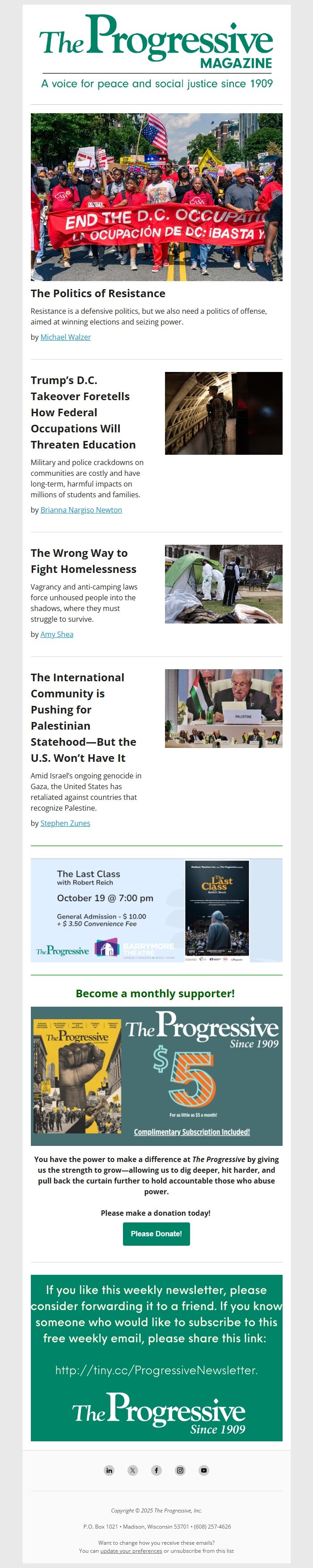Screen dimensions: 313x1568
Task: Tap the update your preferences link
Action: 131,1551
